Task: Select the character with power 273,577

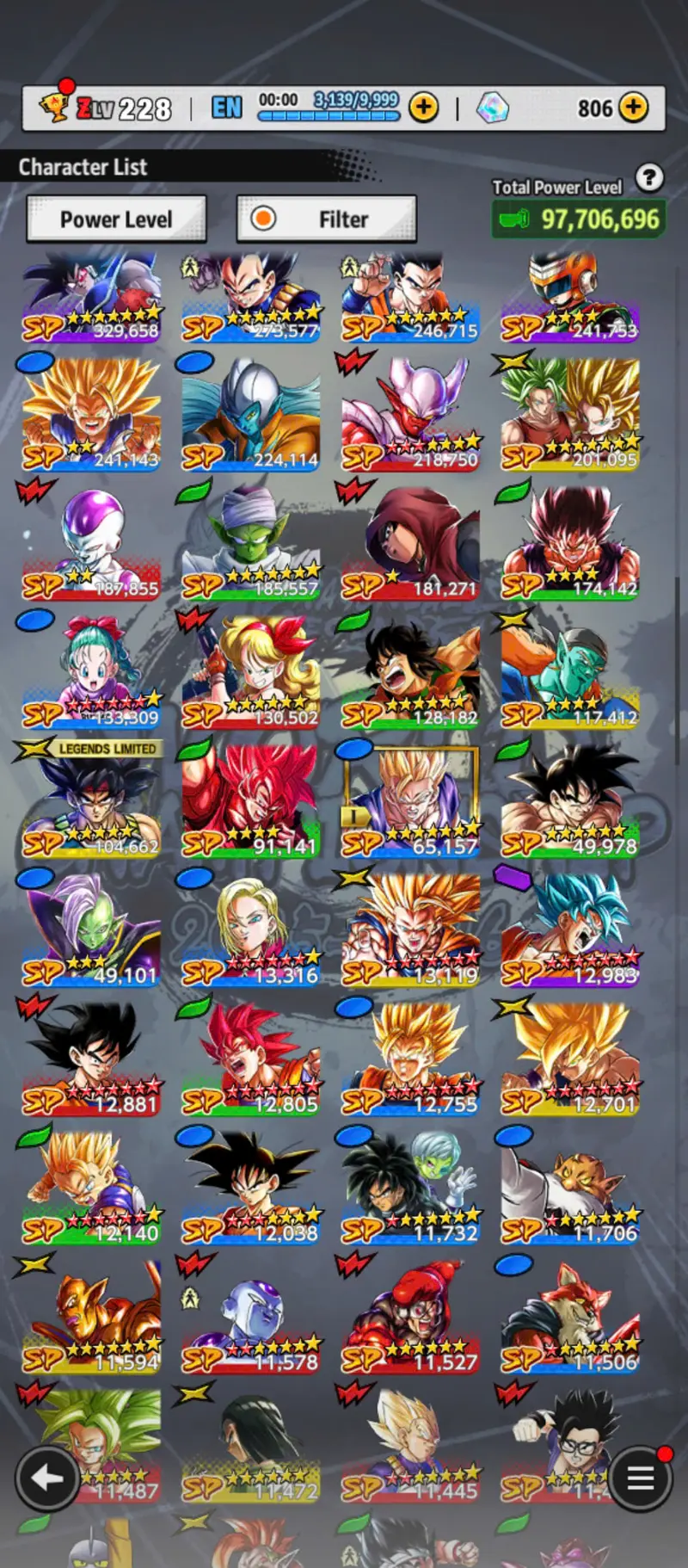Action: [251, 297]
